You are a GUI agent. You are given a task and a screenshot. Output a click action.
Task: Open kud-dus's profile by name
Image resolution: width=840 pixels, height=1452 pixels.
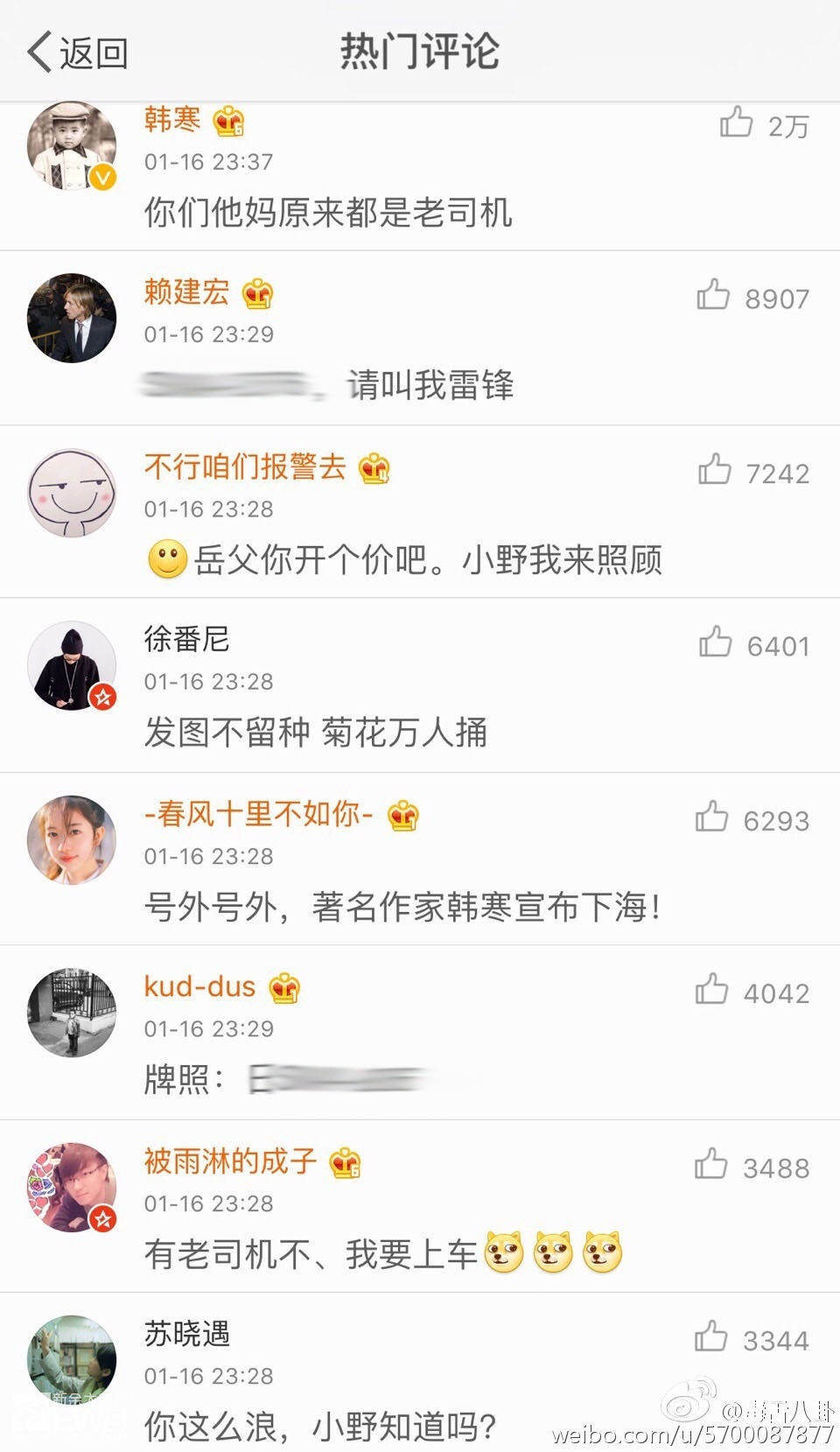(199, 987)
